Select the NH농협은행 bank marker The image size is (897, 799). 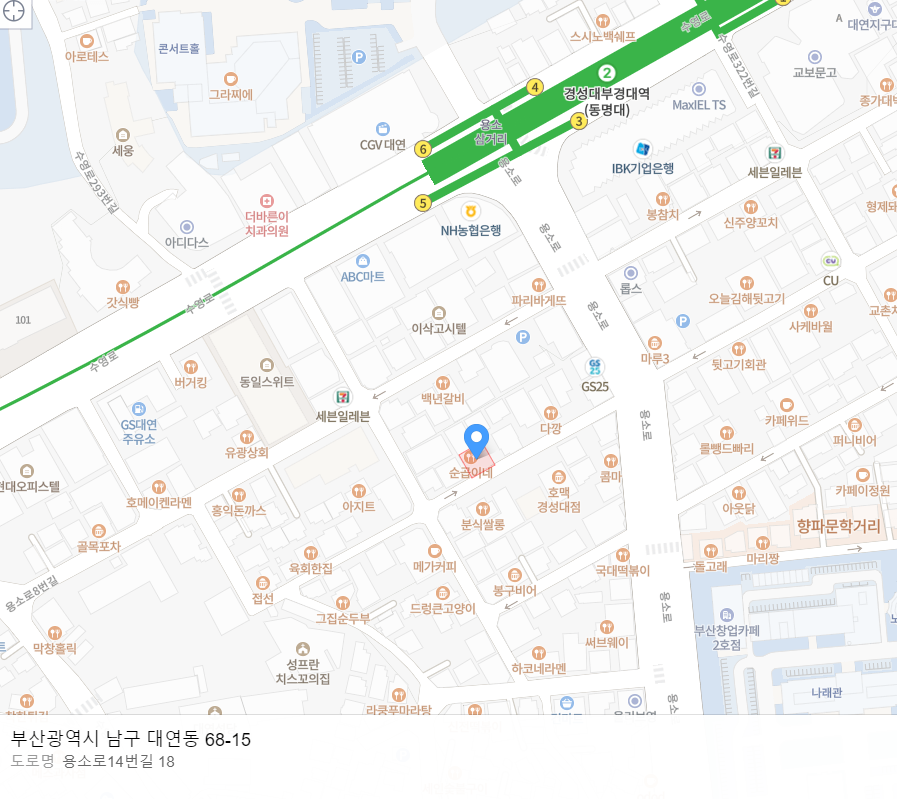coord(467,211)
